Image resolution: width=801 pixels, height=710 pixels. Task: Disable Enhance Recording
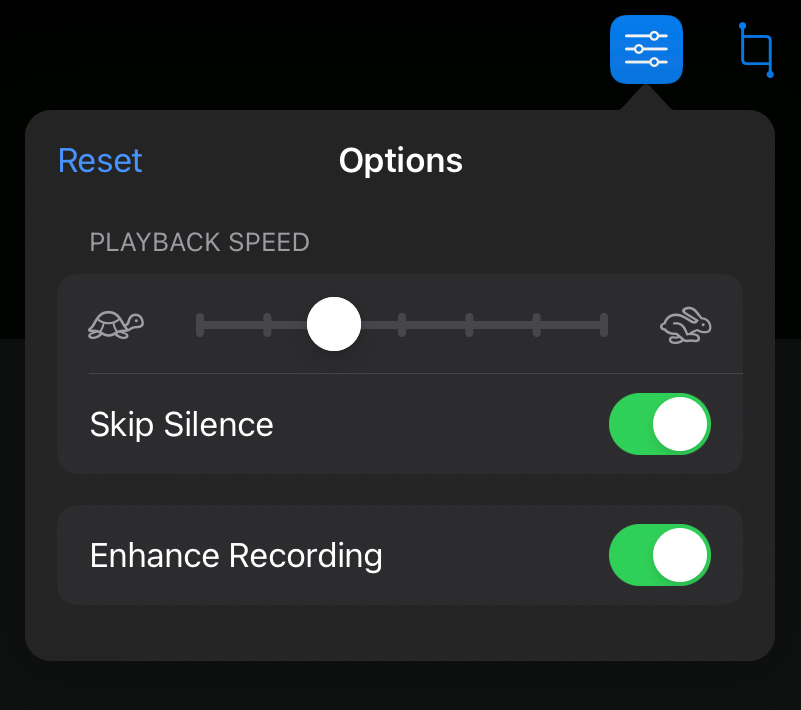point(659,555)
